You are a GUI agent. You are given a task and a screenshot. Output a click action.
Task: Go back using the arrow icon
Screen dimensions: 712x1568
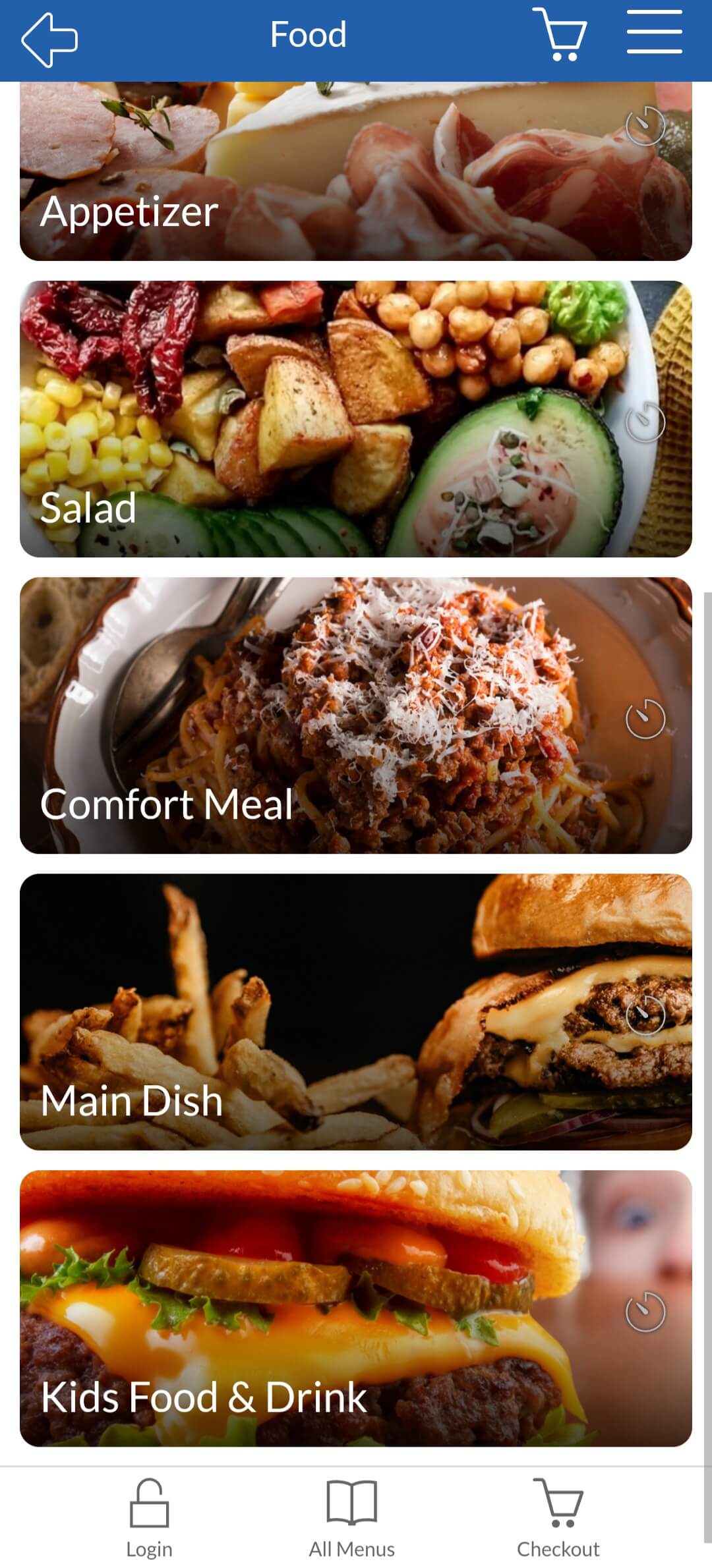pyautogui.click(x=49, y=40)
